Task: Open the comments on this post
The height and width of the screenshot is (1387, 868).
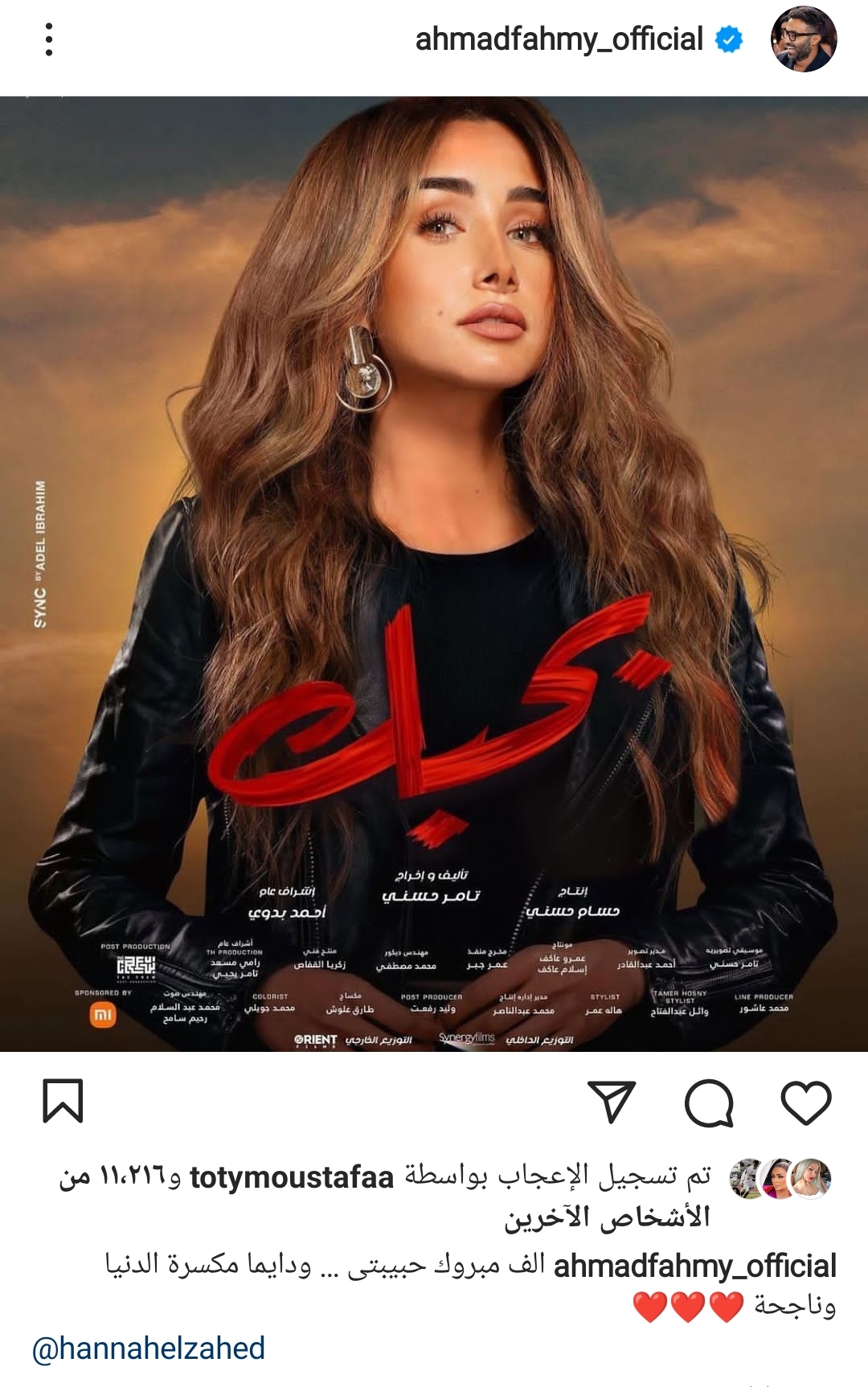Action: click(709, 1102)
